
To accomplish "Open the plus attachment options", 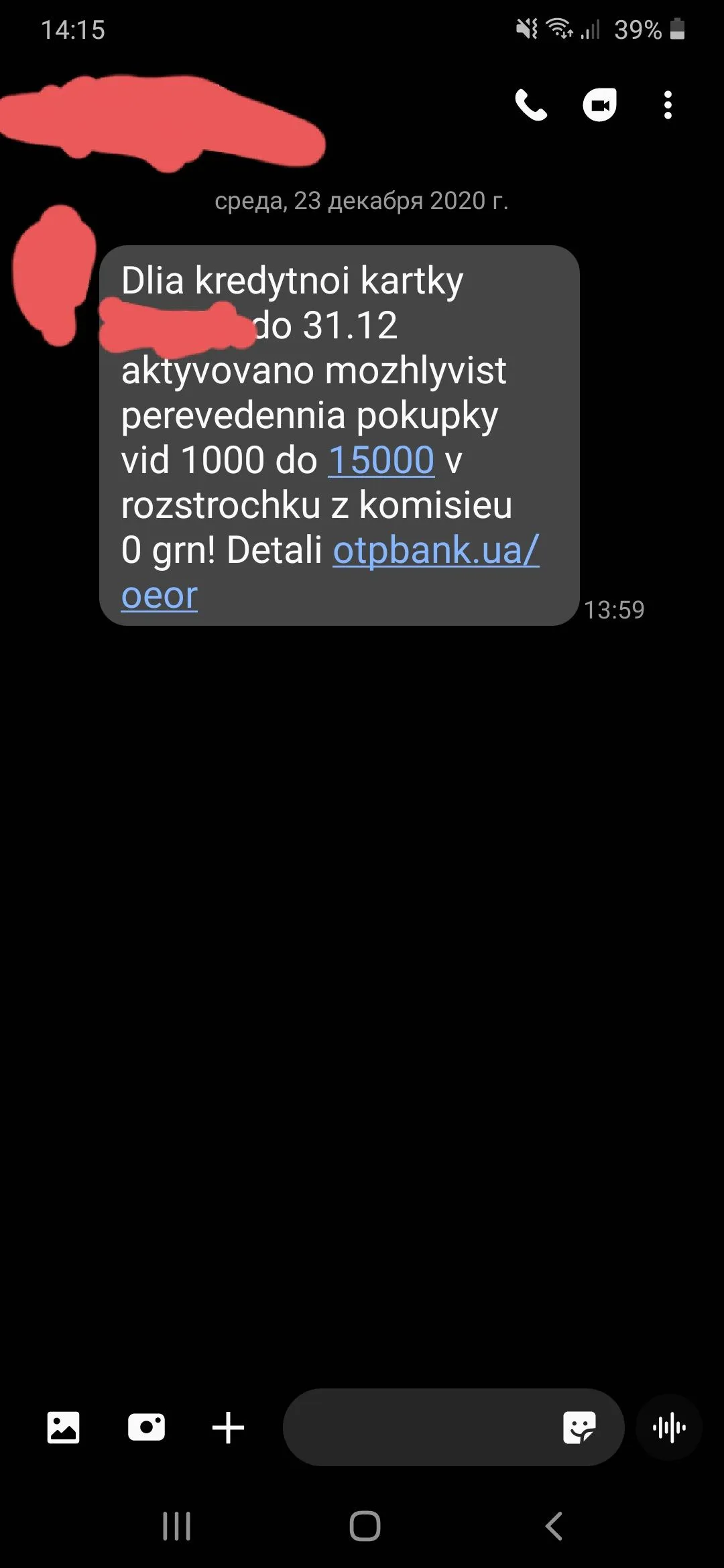I will pyautogui.click(x=228, y=1427).
